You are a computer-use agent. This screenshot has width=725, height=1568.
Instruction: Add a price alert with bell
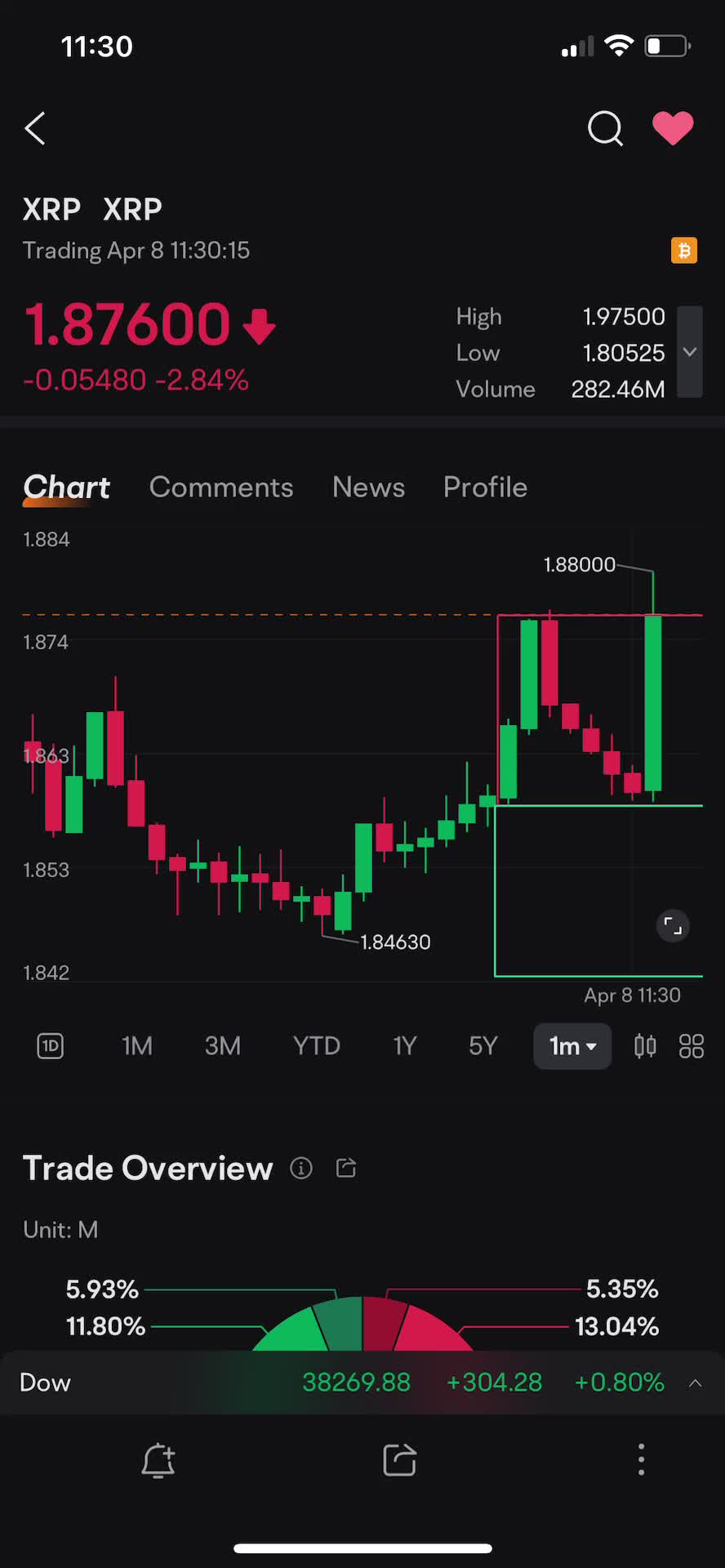[158, 1460]
